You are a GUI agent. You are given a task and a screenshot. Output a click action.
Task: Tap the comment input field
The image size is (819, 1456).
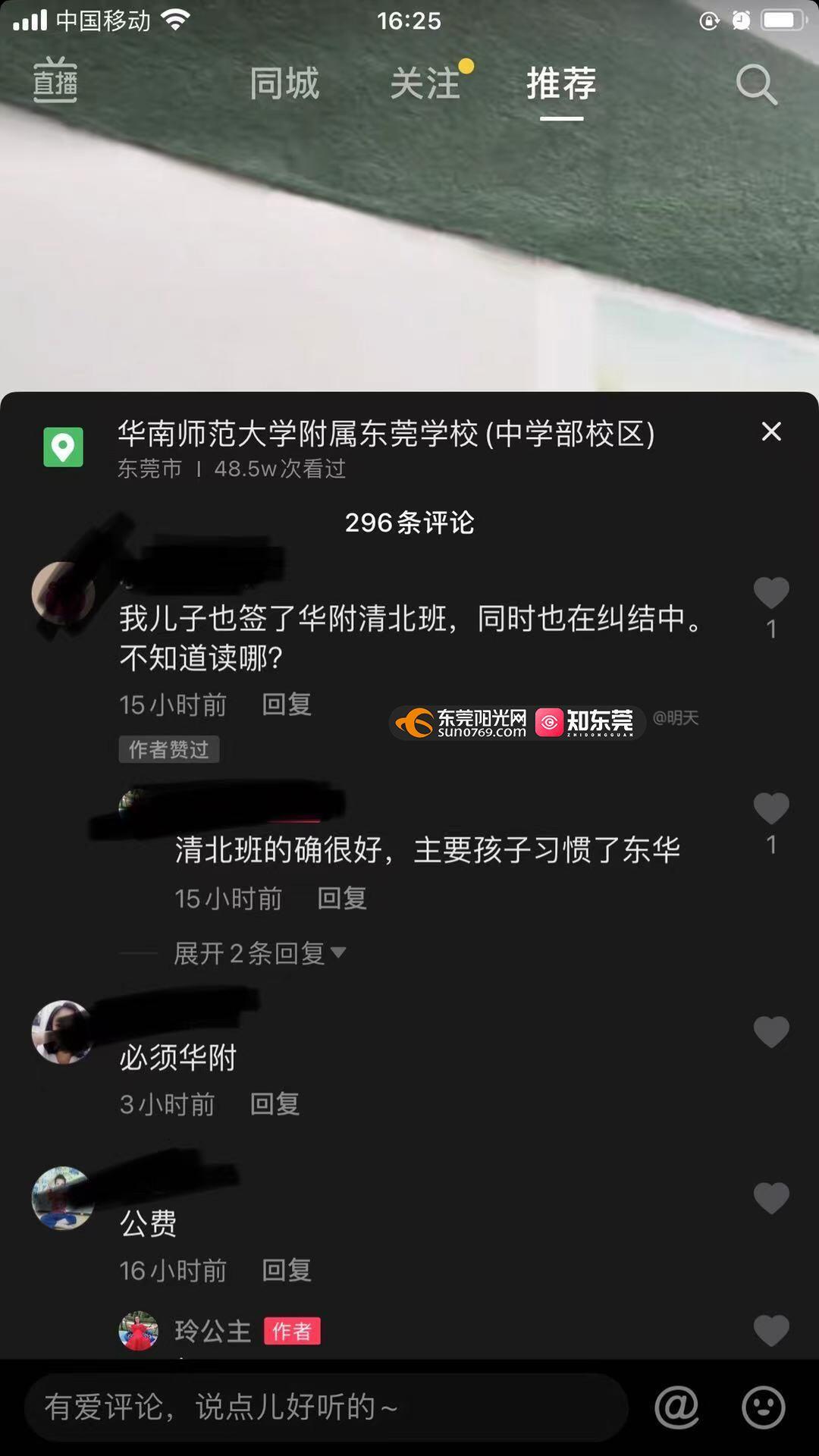(326, 1407)
